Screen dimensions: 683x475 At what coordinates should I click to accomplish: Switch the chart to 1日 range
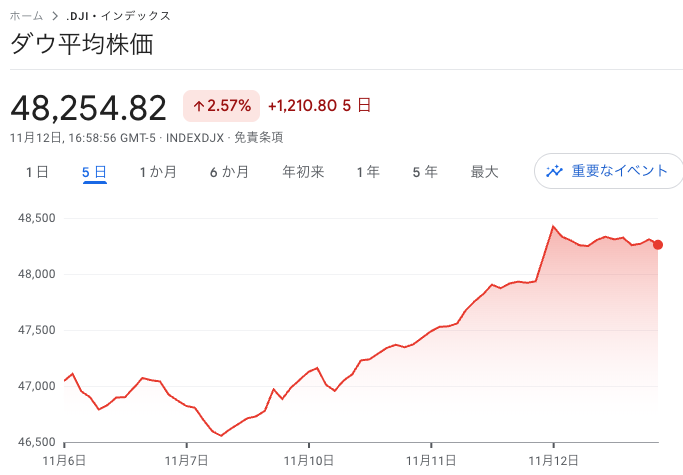click(37, 172)
